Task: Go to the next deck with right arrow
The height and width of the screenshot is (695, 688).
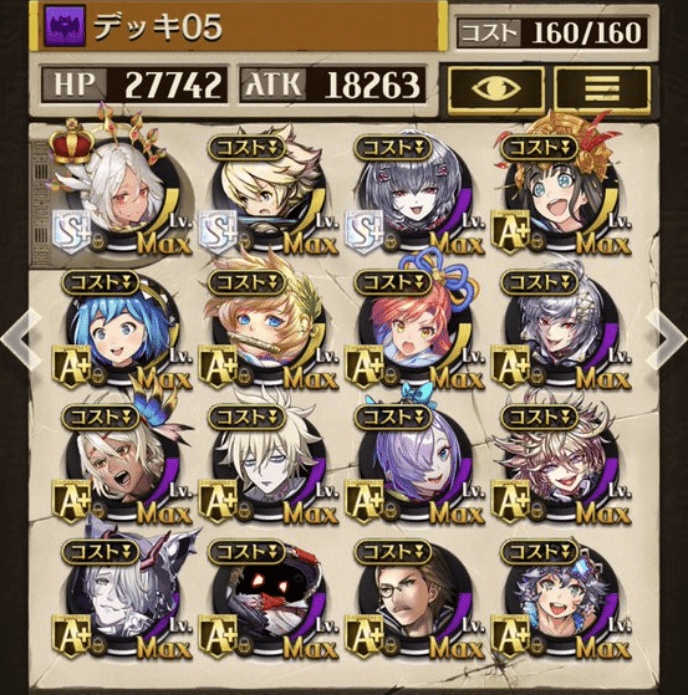Action: coord(667,340)
